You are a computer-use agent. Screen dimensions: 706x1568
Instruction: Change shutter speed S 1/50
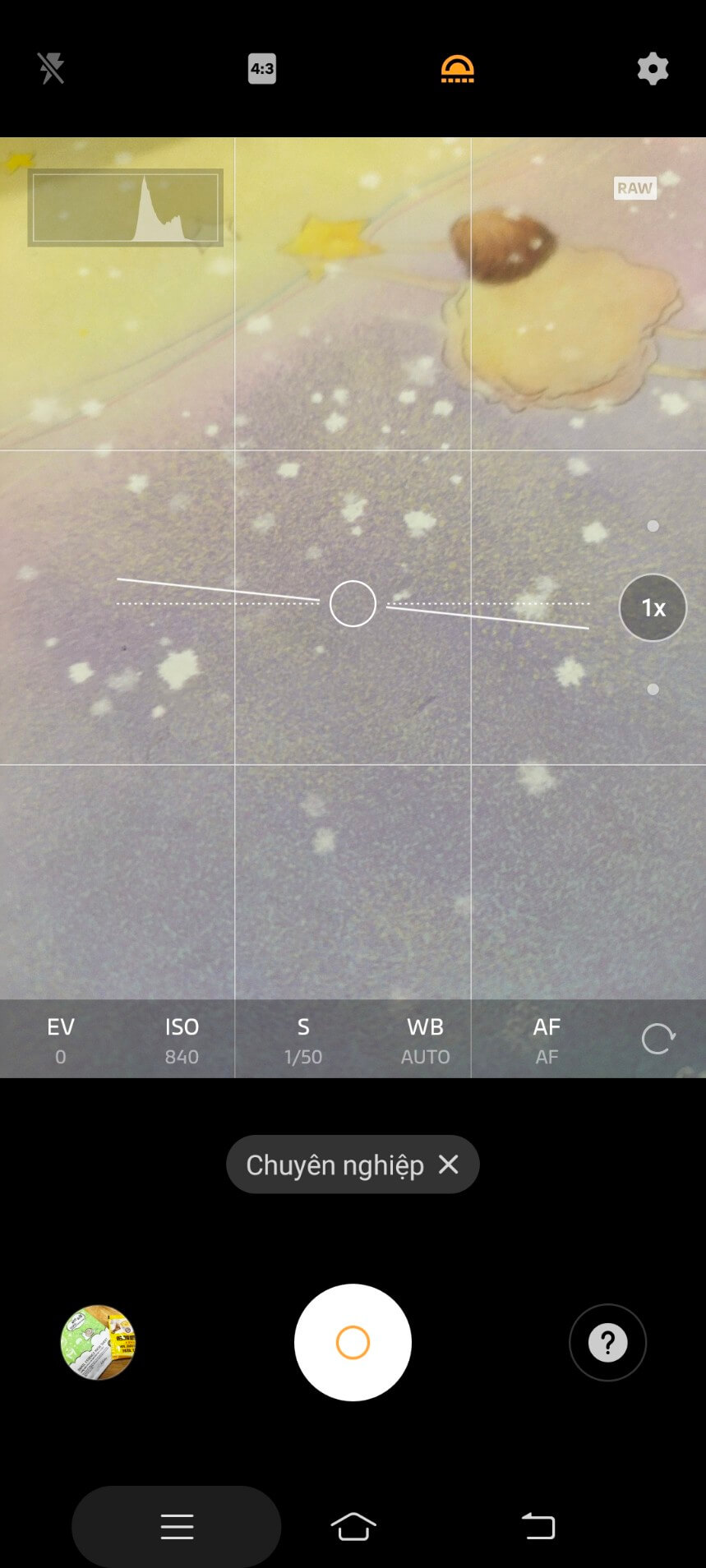(303, 1040)
